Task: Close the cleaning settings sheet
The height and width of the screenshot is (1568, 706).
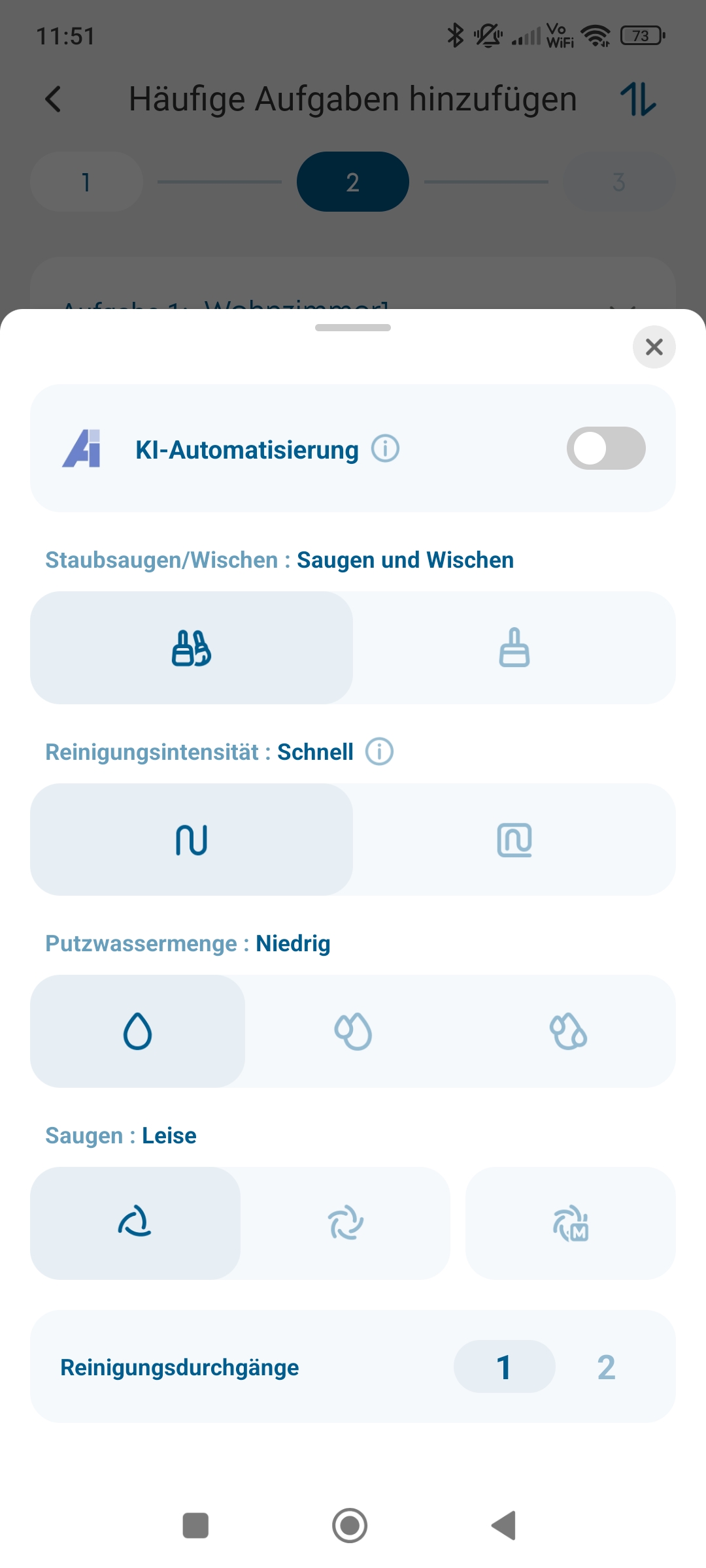Action: 654,347
